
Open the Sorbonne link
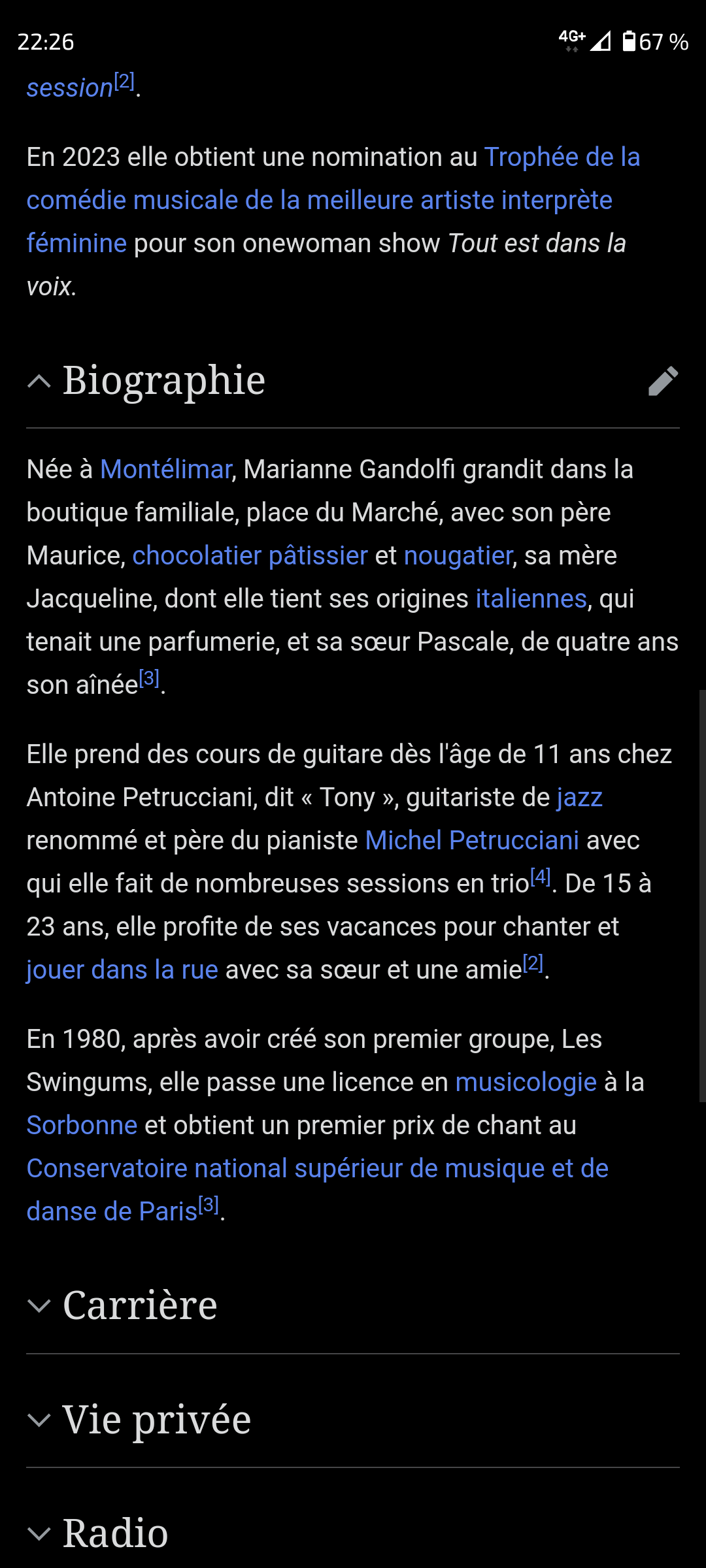coord(82,1125)
